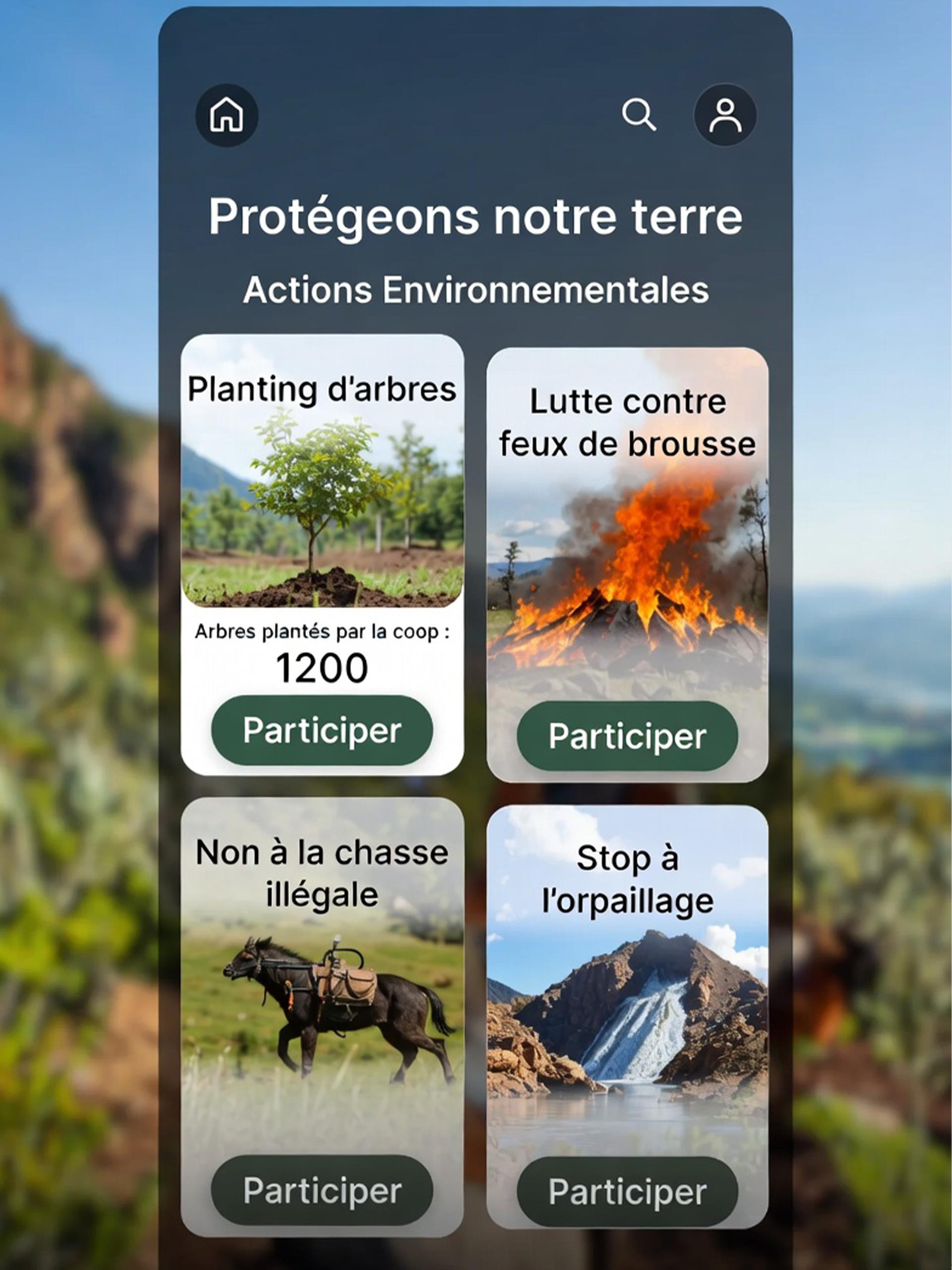Screen dimensions: 952x1270
Task: Go to the home screen icon
Action: click(227, 115)
